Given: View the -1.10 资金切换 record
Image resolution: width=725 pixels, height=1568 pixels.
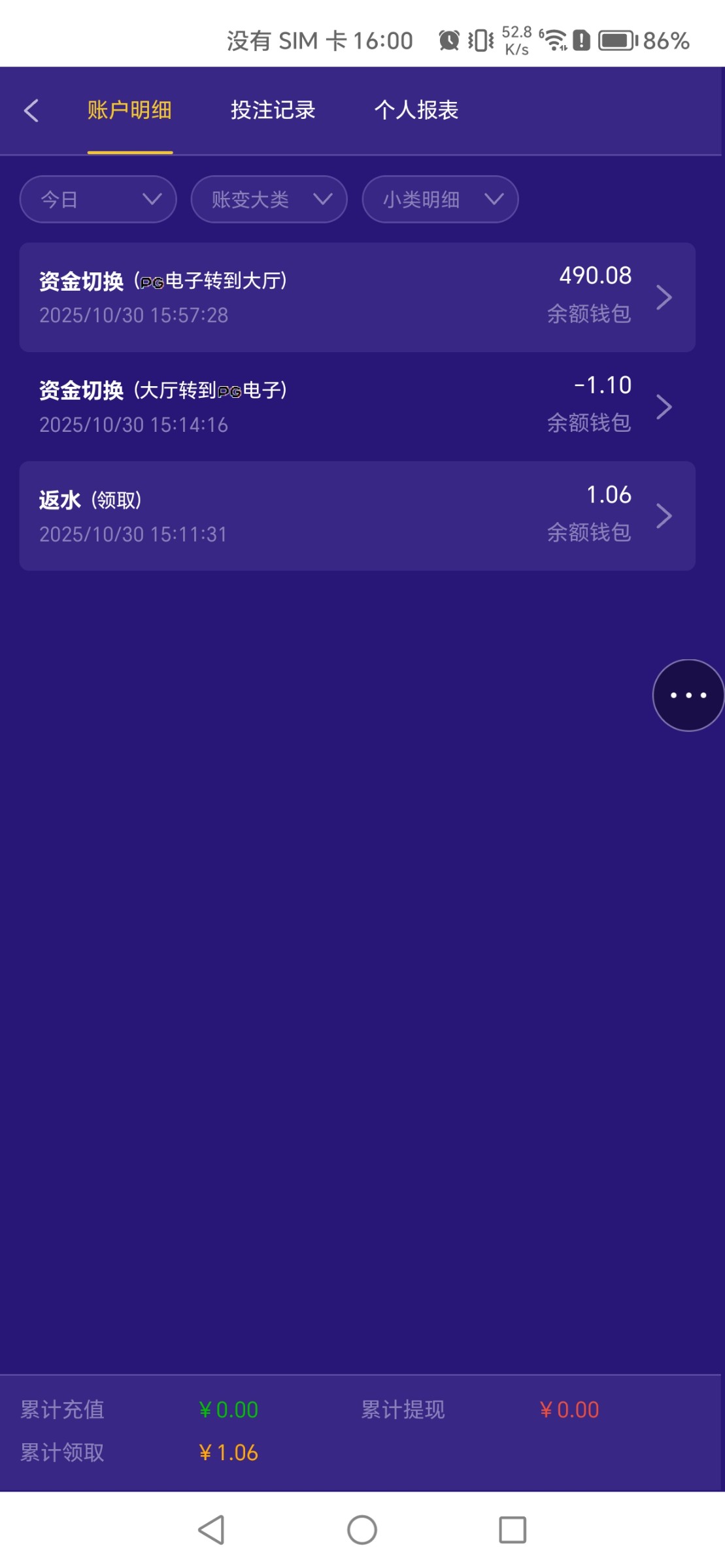Looking at the screenshot, I should click(357, 406).
